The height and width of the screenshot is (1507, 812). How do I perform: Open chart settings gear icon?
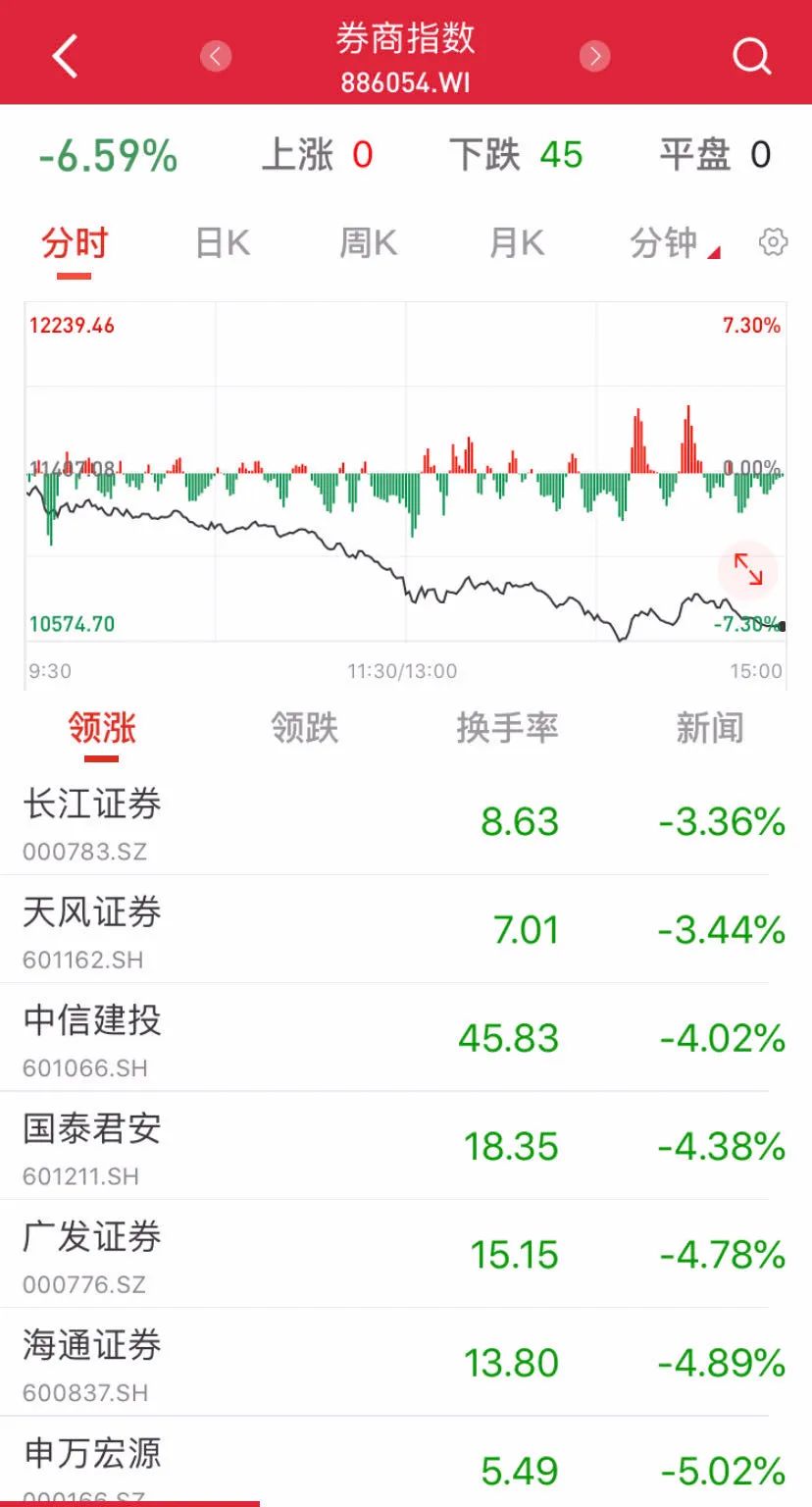pos(774,242)
